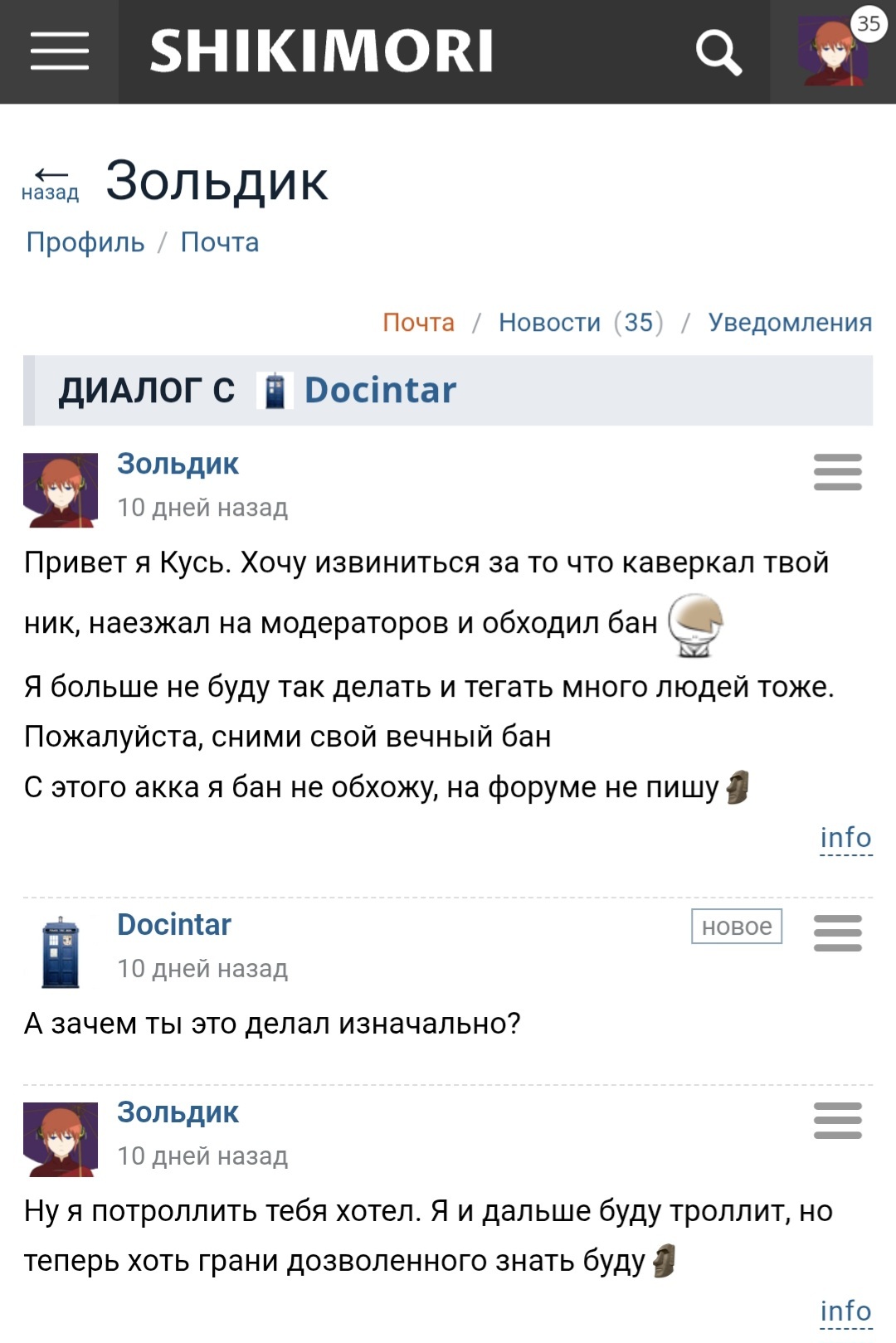This screenshot has width=896, height=1343.
Task: Switch to the orange Почта tab
Action: (x=419, y=322)
